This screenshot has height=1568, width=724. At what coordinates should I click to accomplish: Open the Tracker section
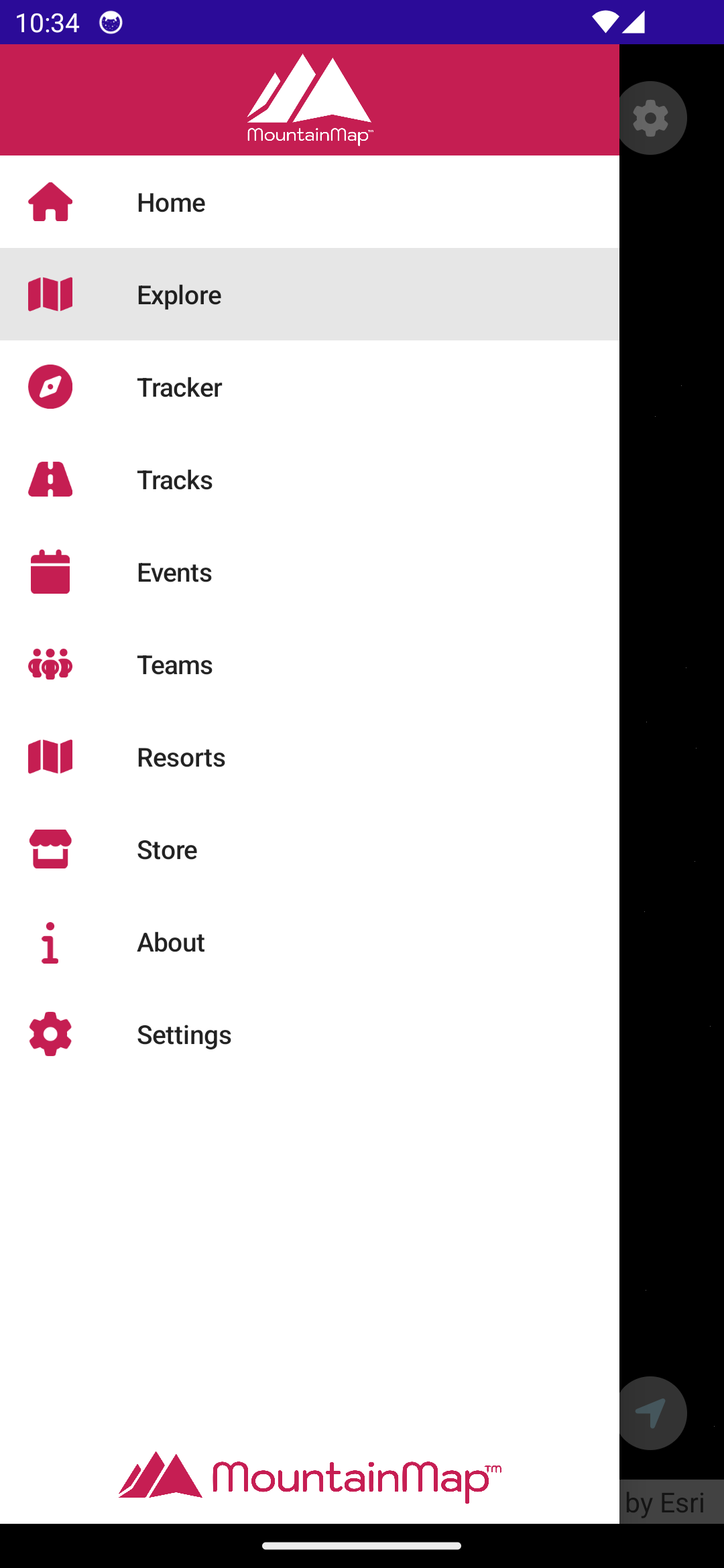pyautogui.click(x=310, y=387)
